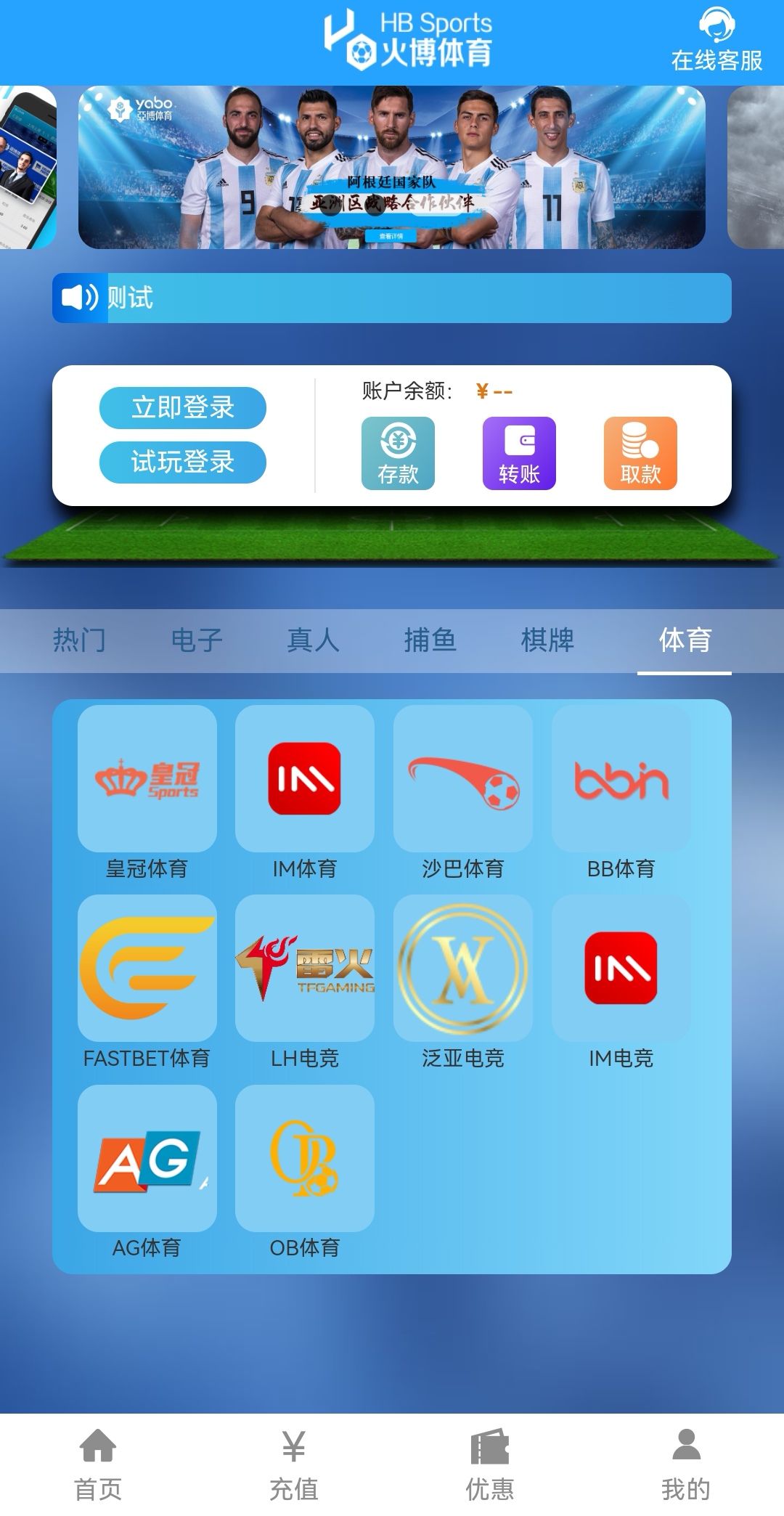Switch to 我的 profile tab
Screen dimensions: 784x1516
[686, 1464]
